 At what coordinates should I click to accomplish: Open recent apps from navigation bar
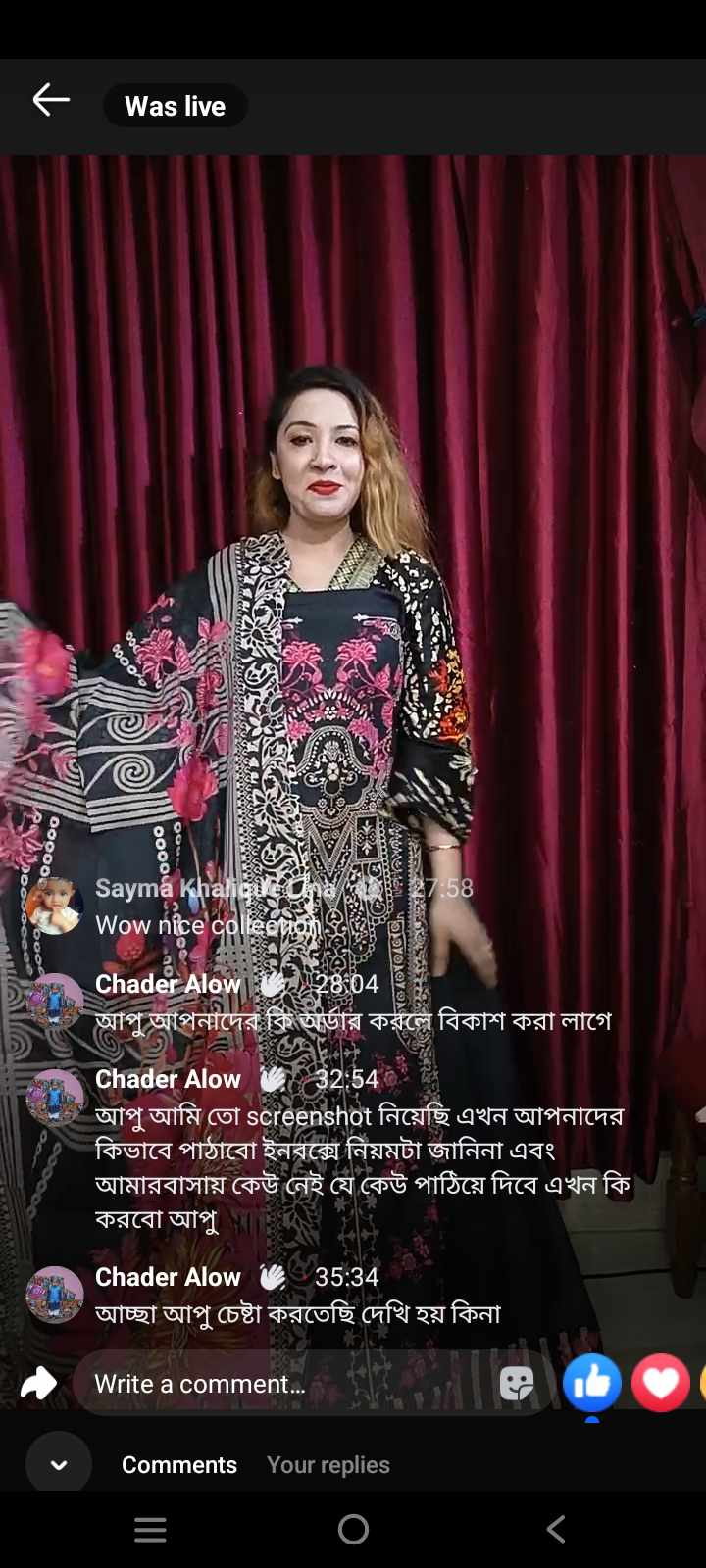coord(150,1529)
